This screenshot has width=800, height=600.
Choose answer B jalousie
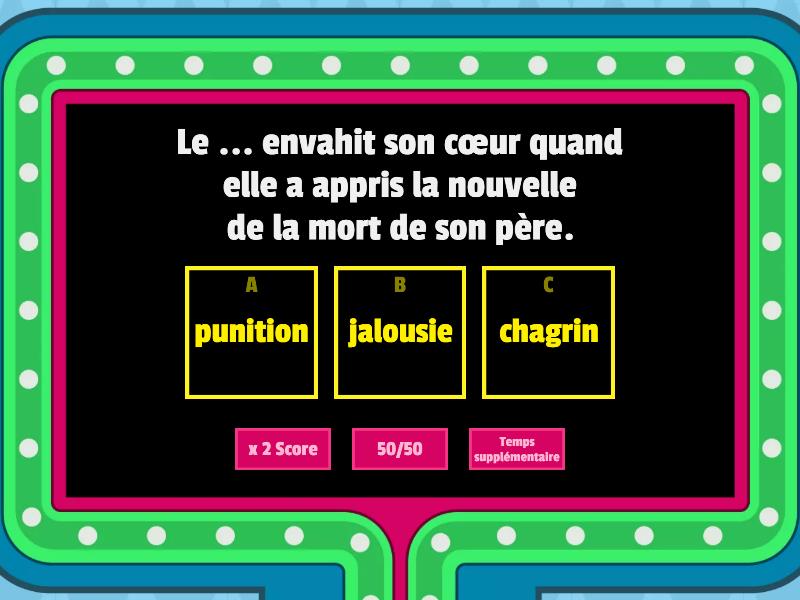click(400, 332)
